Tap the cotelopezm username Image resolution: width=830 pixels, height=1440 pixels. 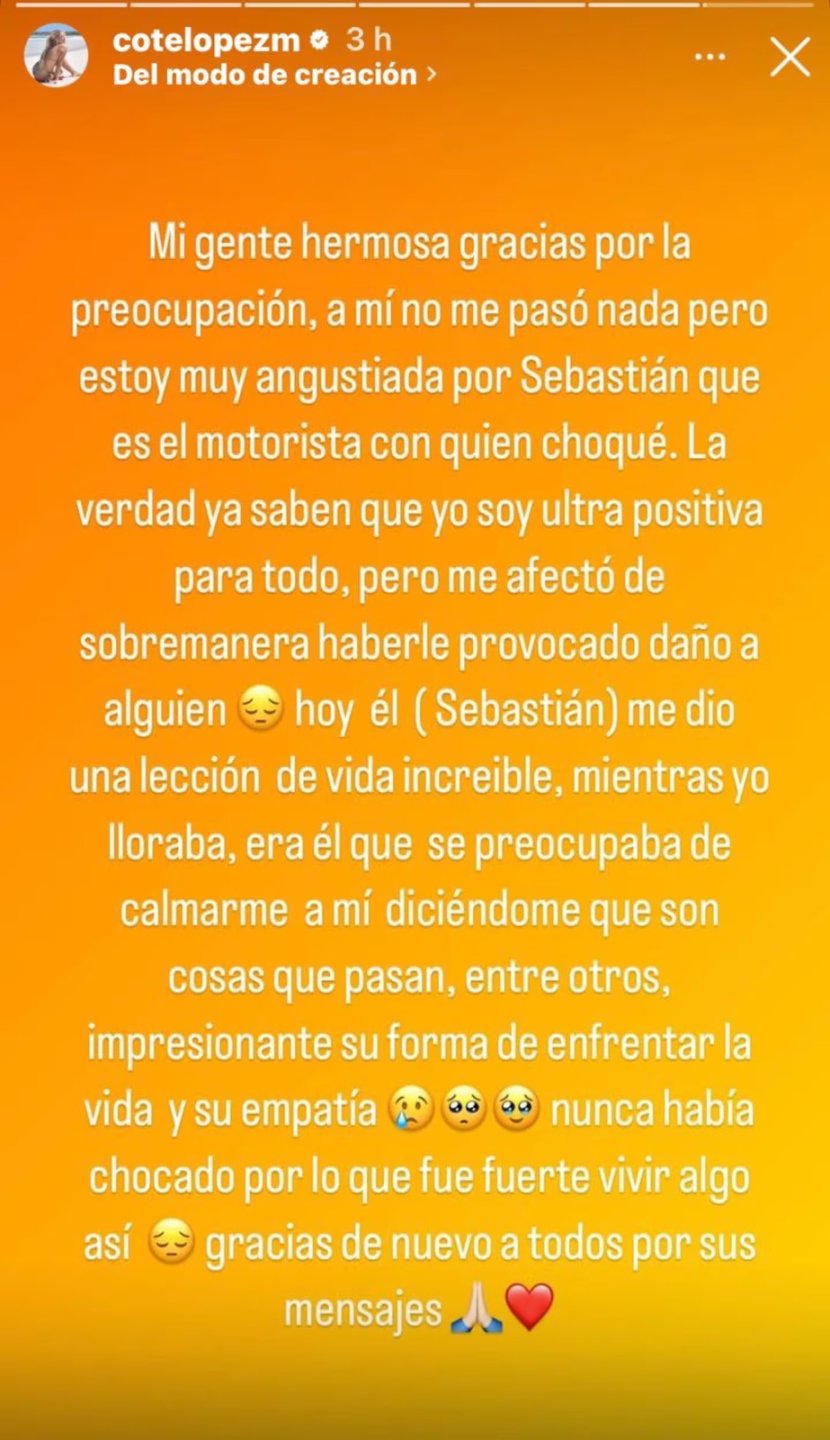click(206, 41)
